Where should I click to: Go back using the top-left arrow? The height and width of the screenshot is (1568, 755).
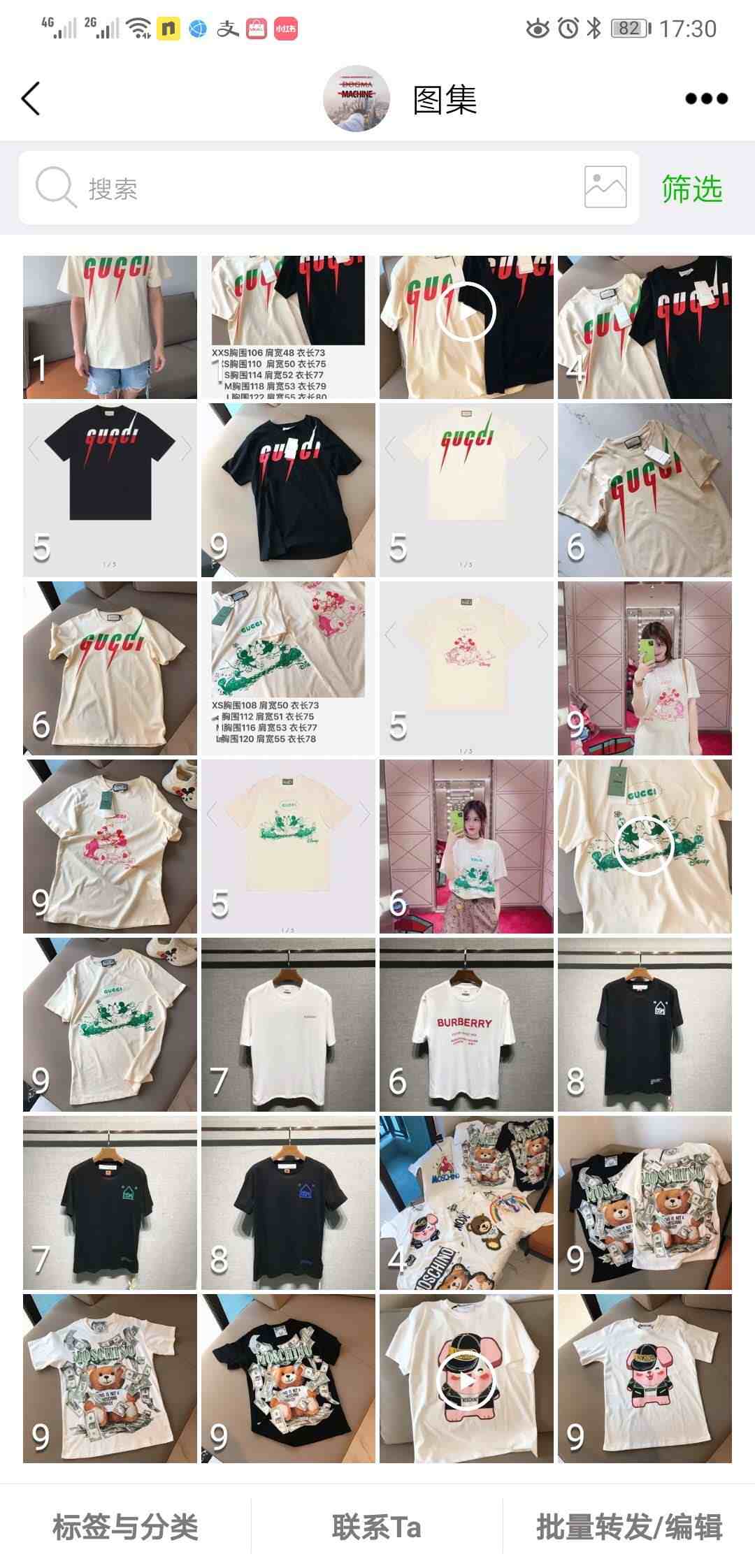coord(31,99)
